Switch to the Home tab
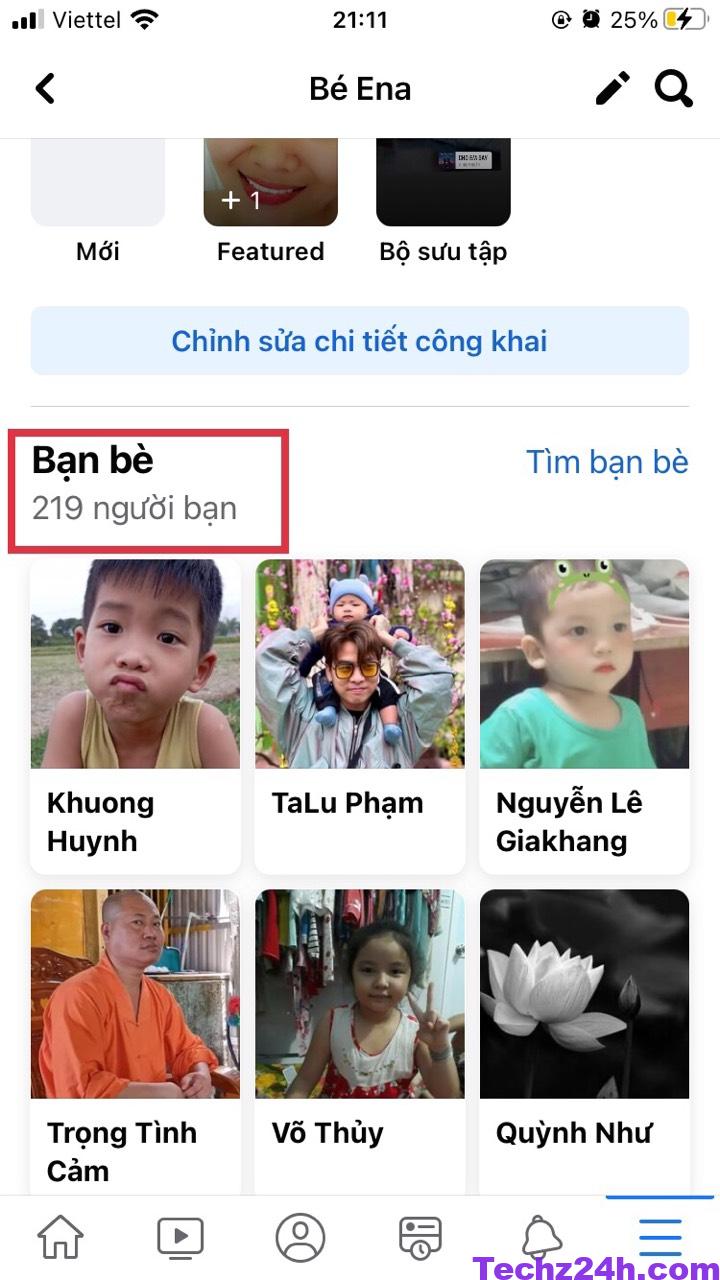This screenshot has height=1280, width=720. click(x=60, y=1237)
